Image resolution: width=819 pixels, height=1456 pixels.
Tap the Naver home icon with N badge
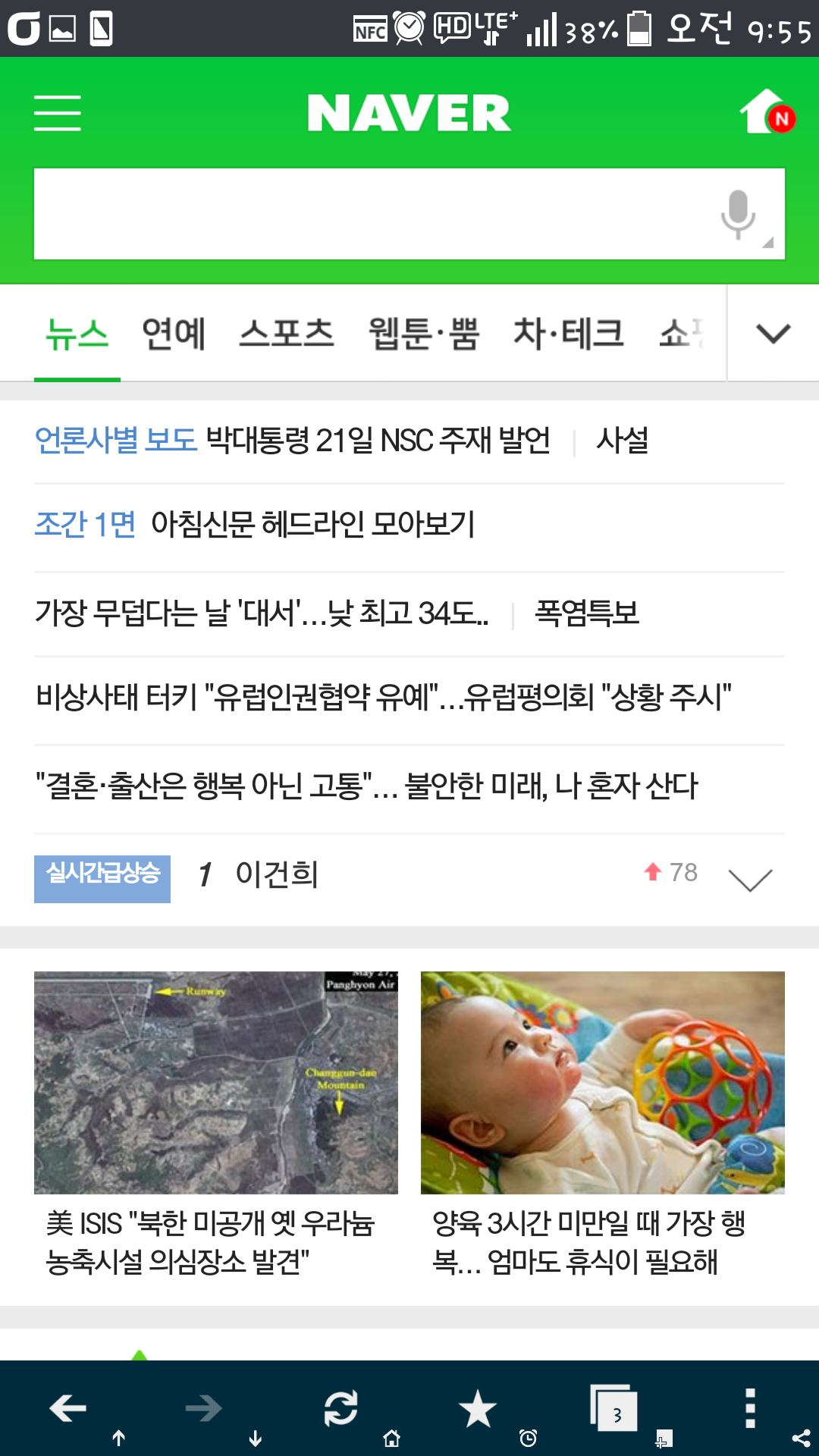pos(767,112)
